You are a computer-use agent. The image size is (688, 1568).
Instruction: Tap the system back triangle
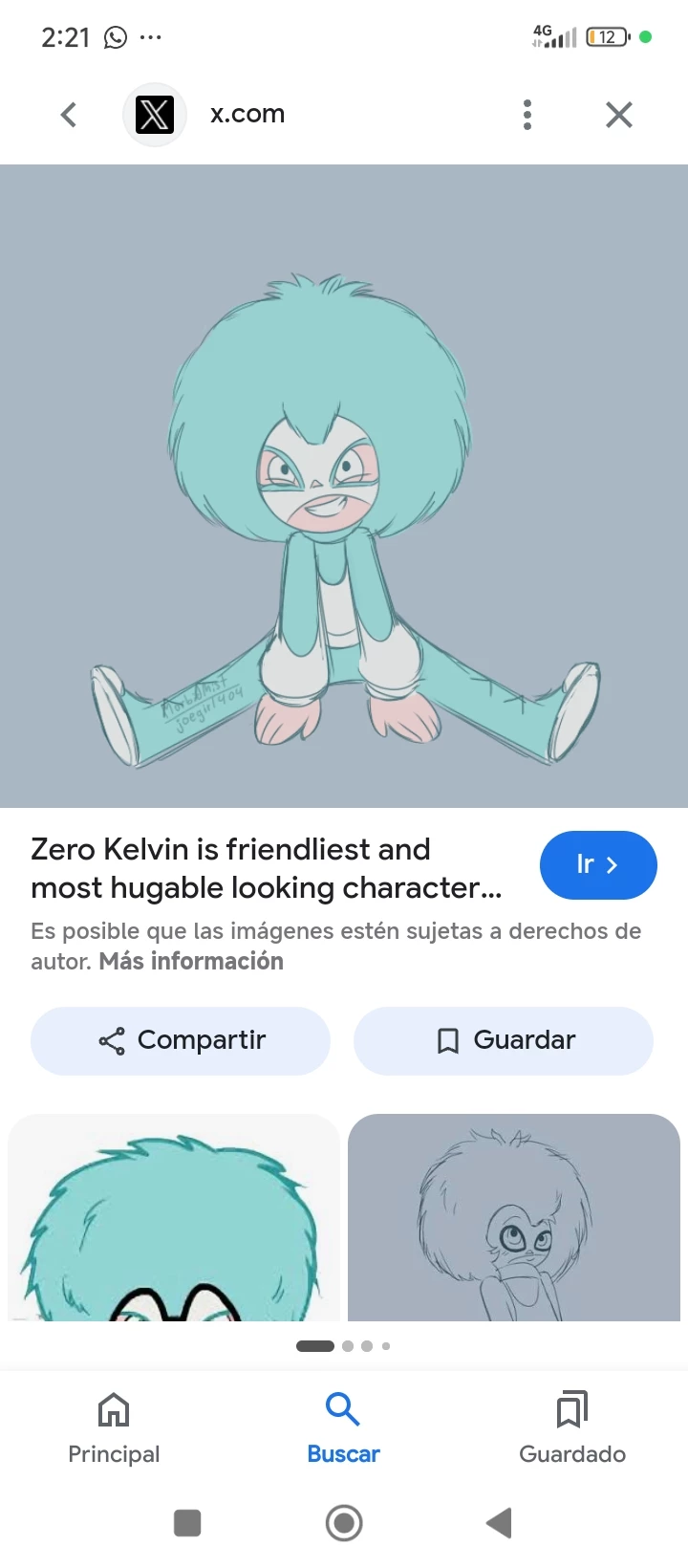point(499,1523)
